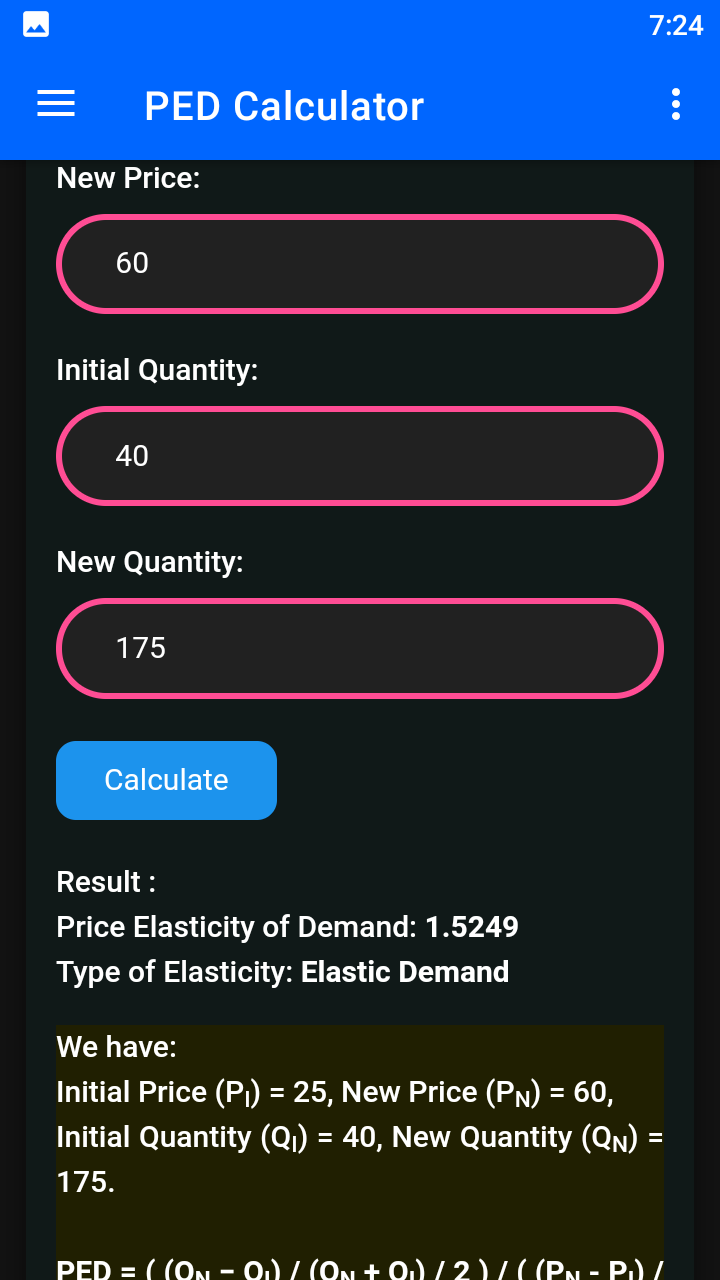Tap the image notification icon in status bar
720x1280 pixels.
point(35,24)
